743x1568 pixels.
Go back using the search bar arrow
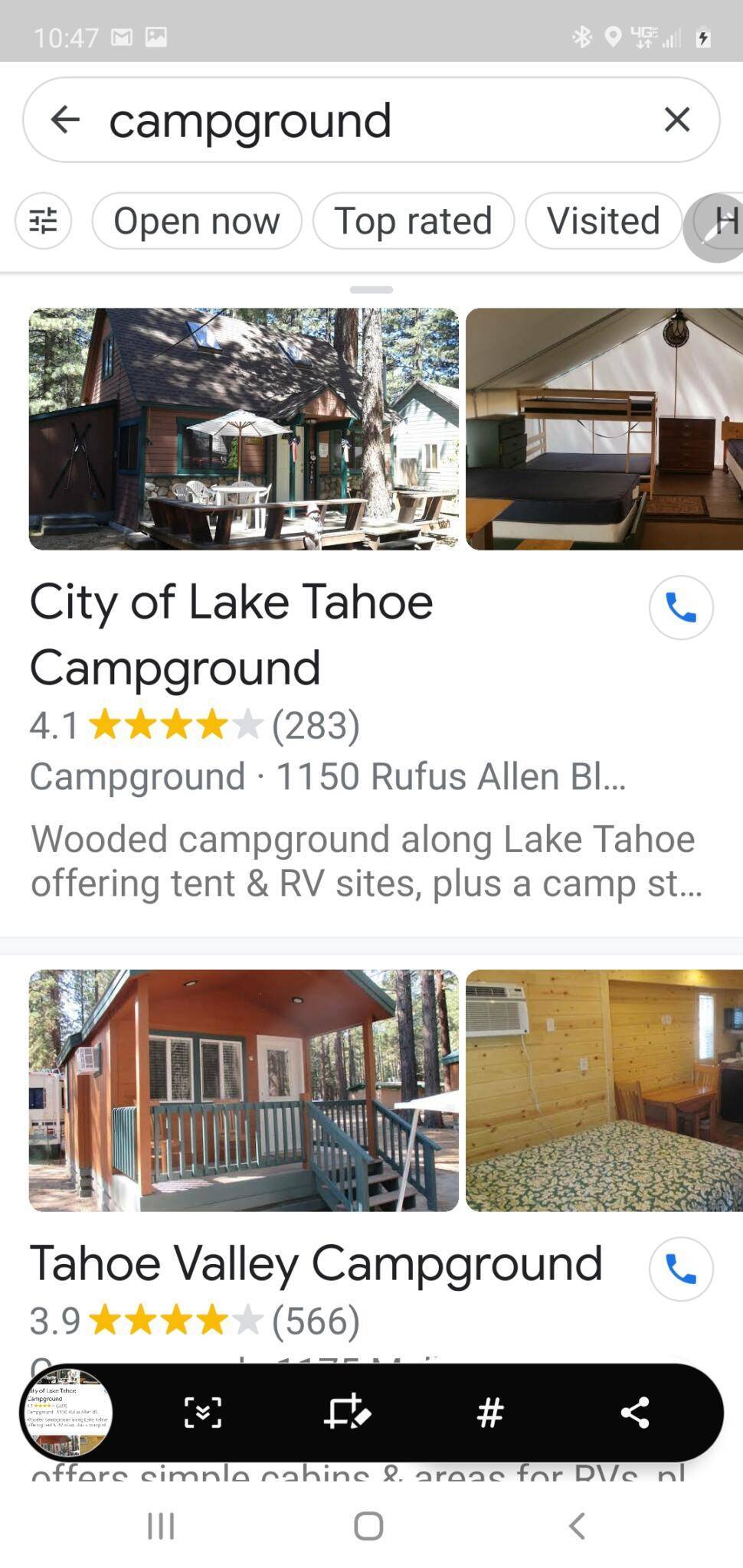click(x=67, y=119)
